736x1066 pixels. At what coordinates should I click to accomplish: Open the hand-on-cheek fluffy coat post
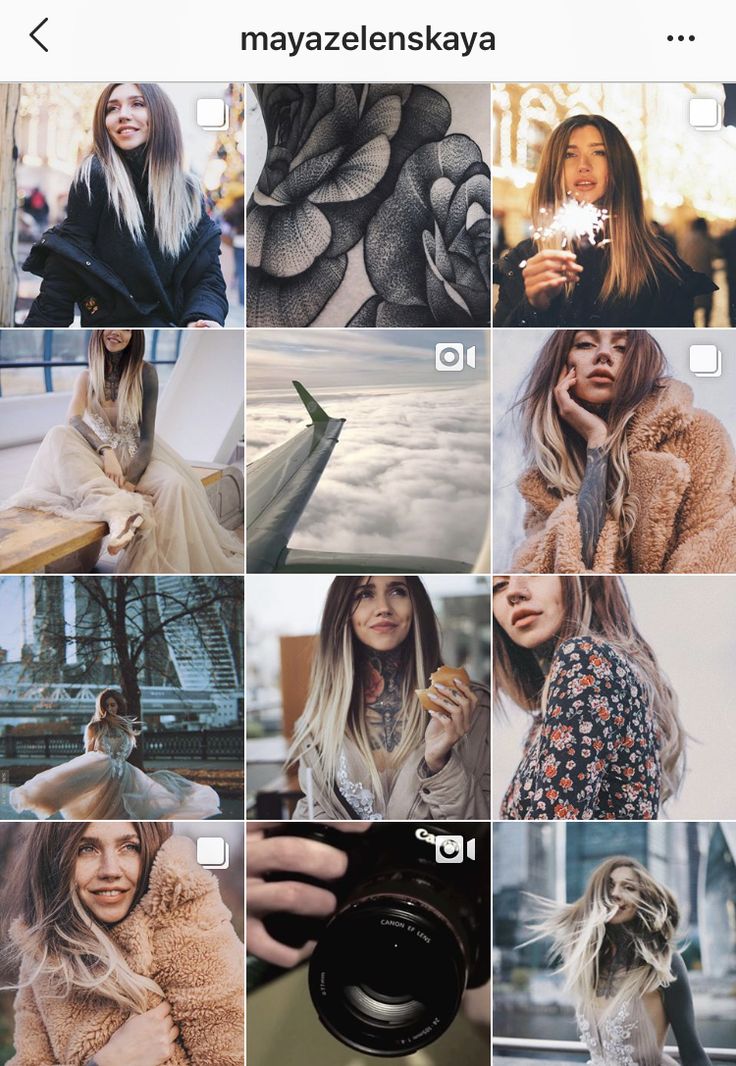[x=614, y=451]
